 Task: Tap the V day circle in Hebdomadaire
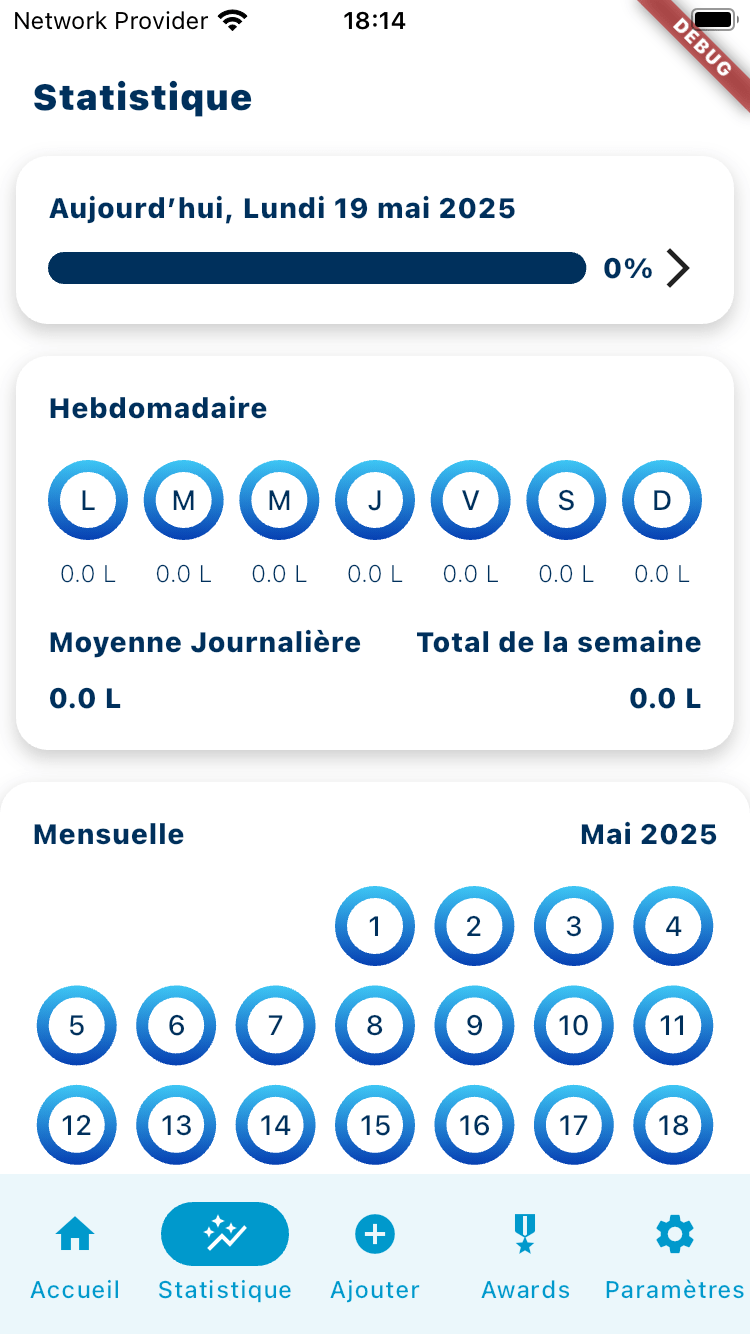point(470,501)
